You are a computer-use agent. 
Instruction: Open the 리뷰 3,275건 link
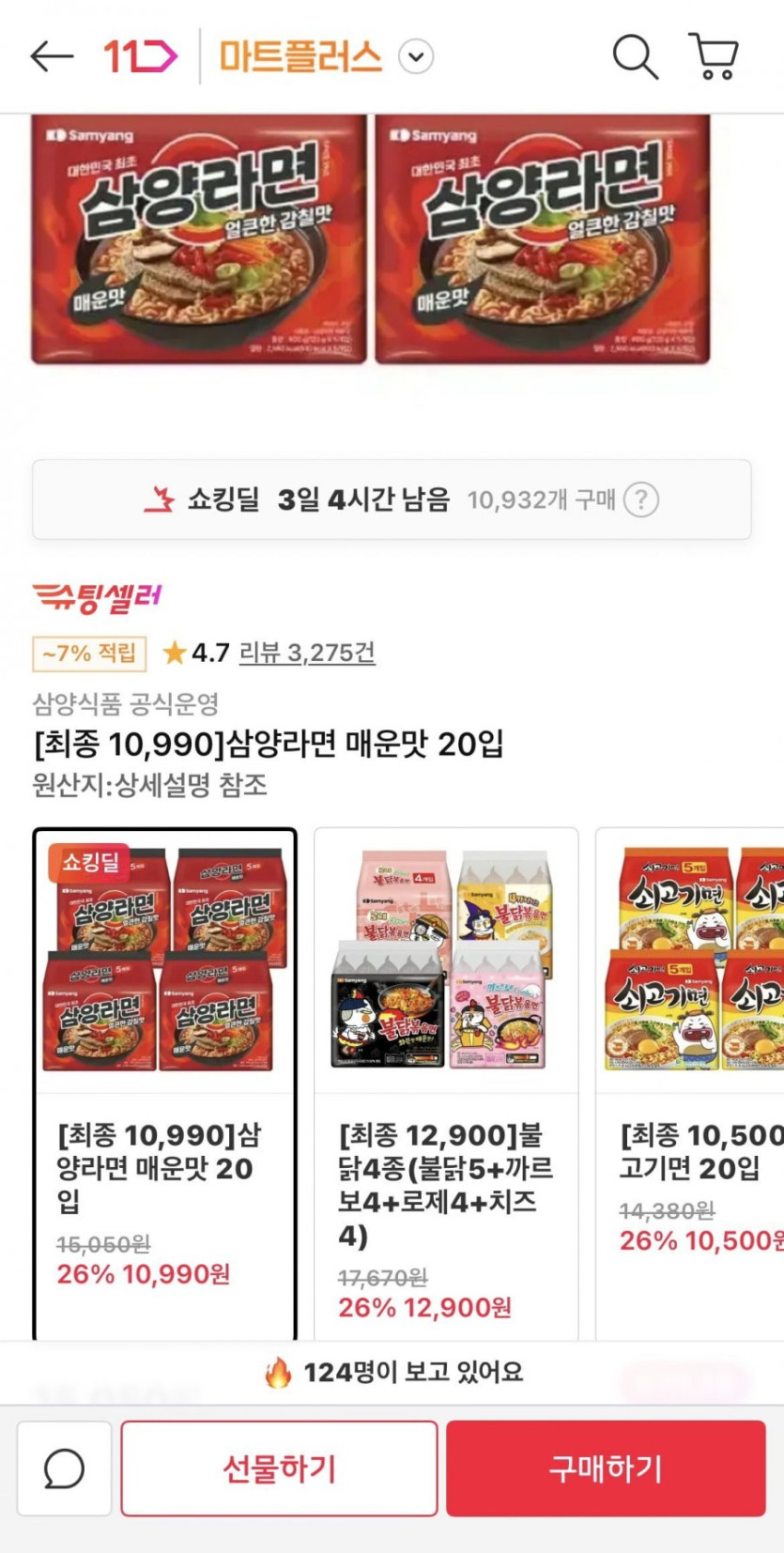[307, 653]
